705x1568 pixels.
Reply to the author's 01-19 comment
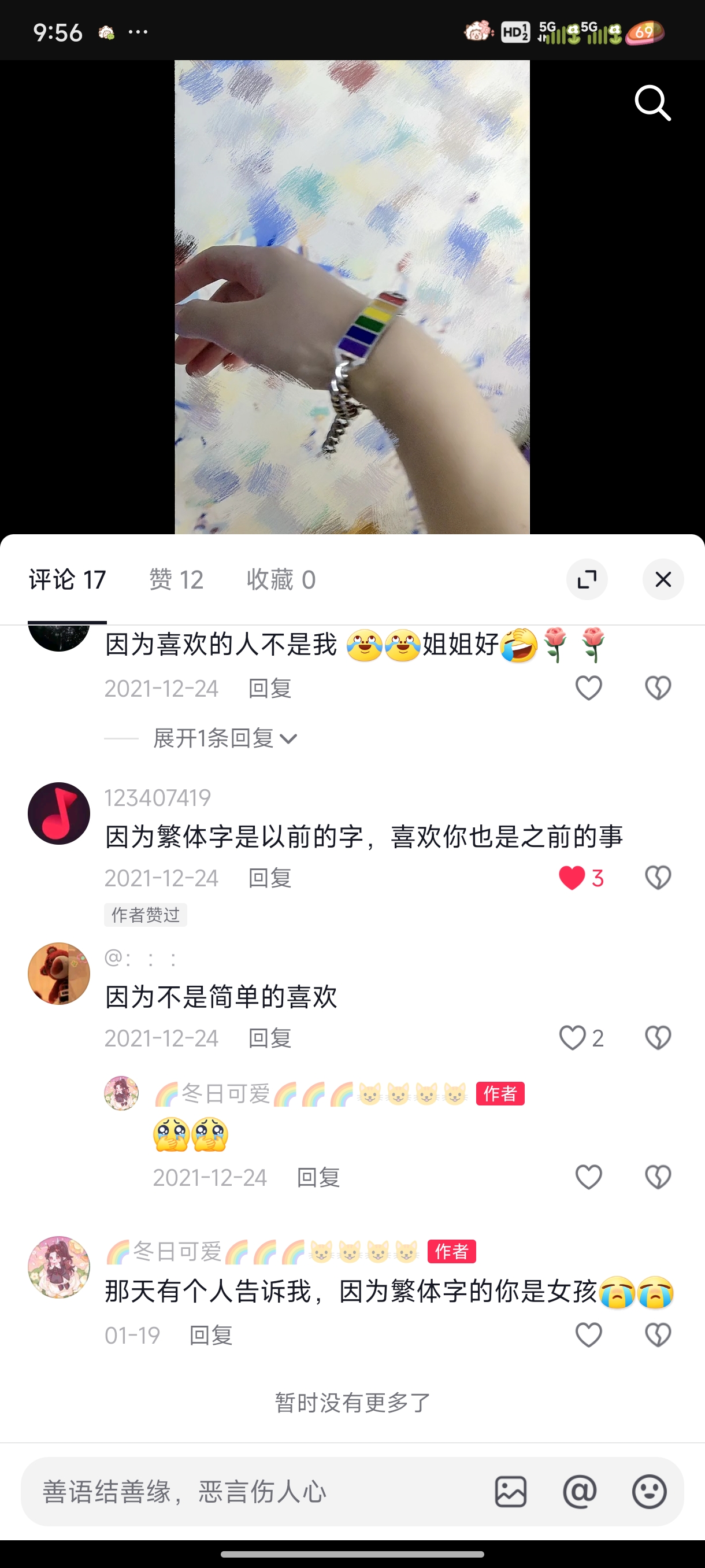211,1336
